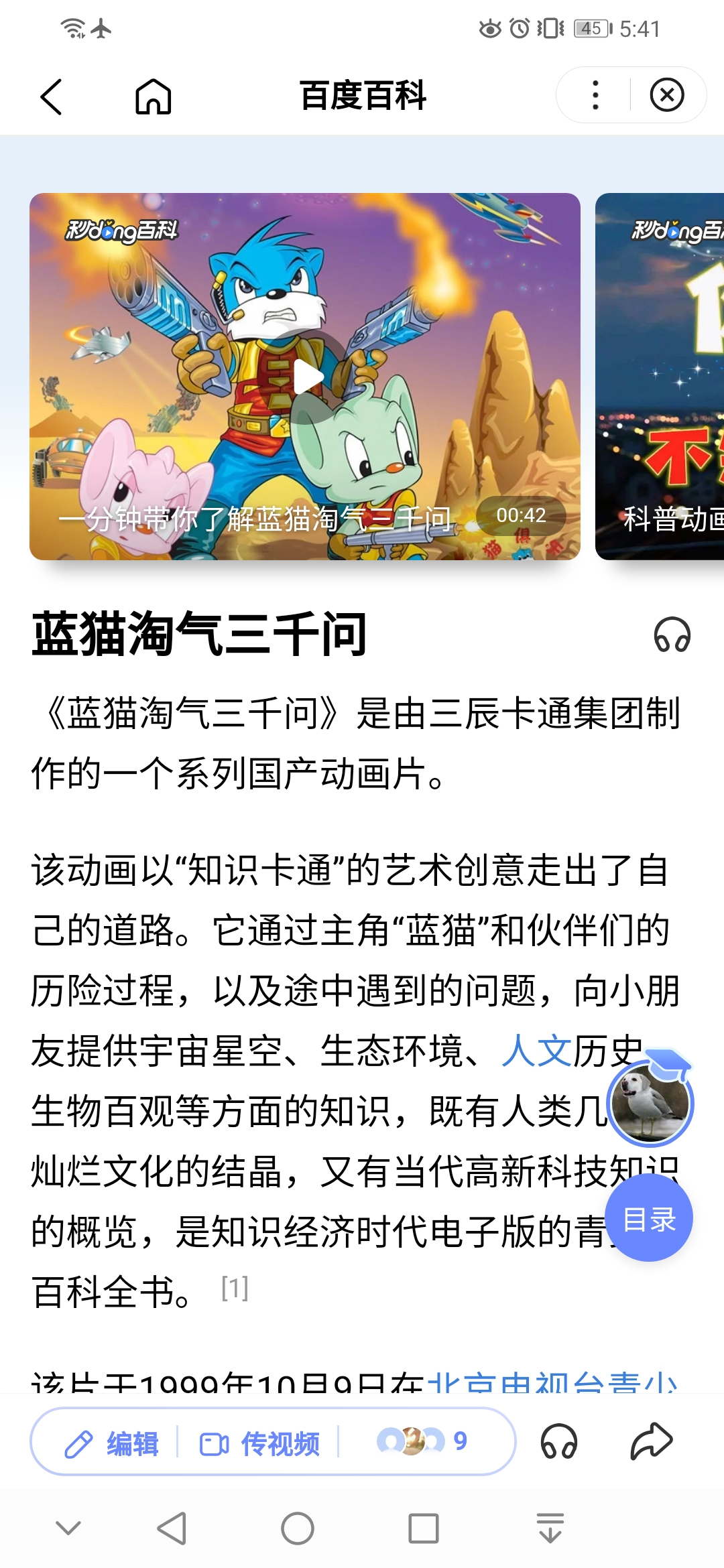724x1568 pixels.
Task: Close the mini program with X button
Action: click(x=667, y=95)
